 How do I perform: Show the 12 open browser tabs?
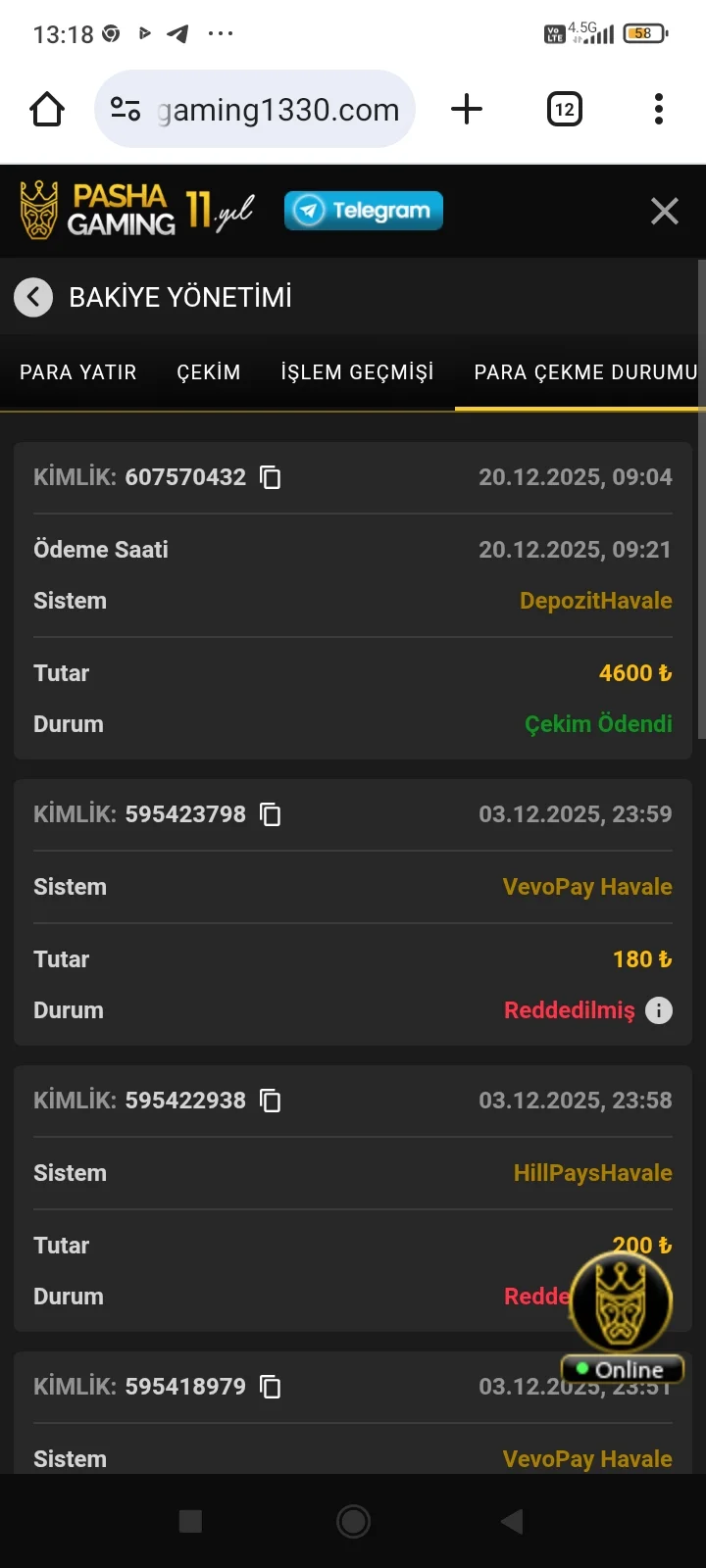[x=564, y=110]
